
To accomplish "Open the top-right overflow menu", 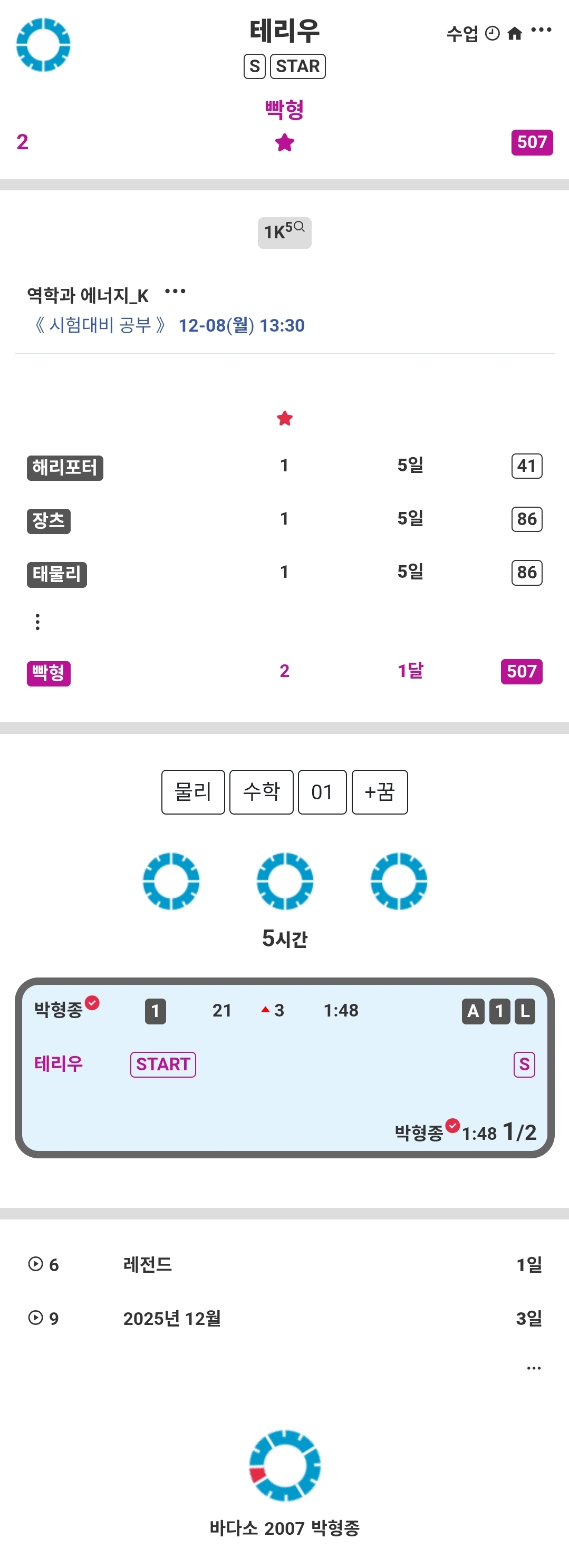I will [x=541, y=30].
